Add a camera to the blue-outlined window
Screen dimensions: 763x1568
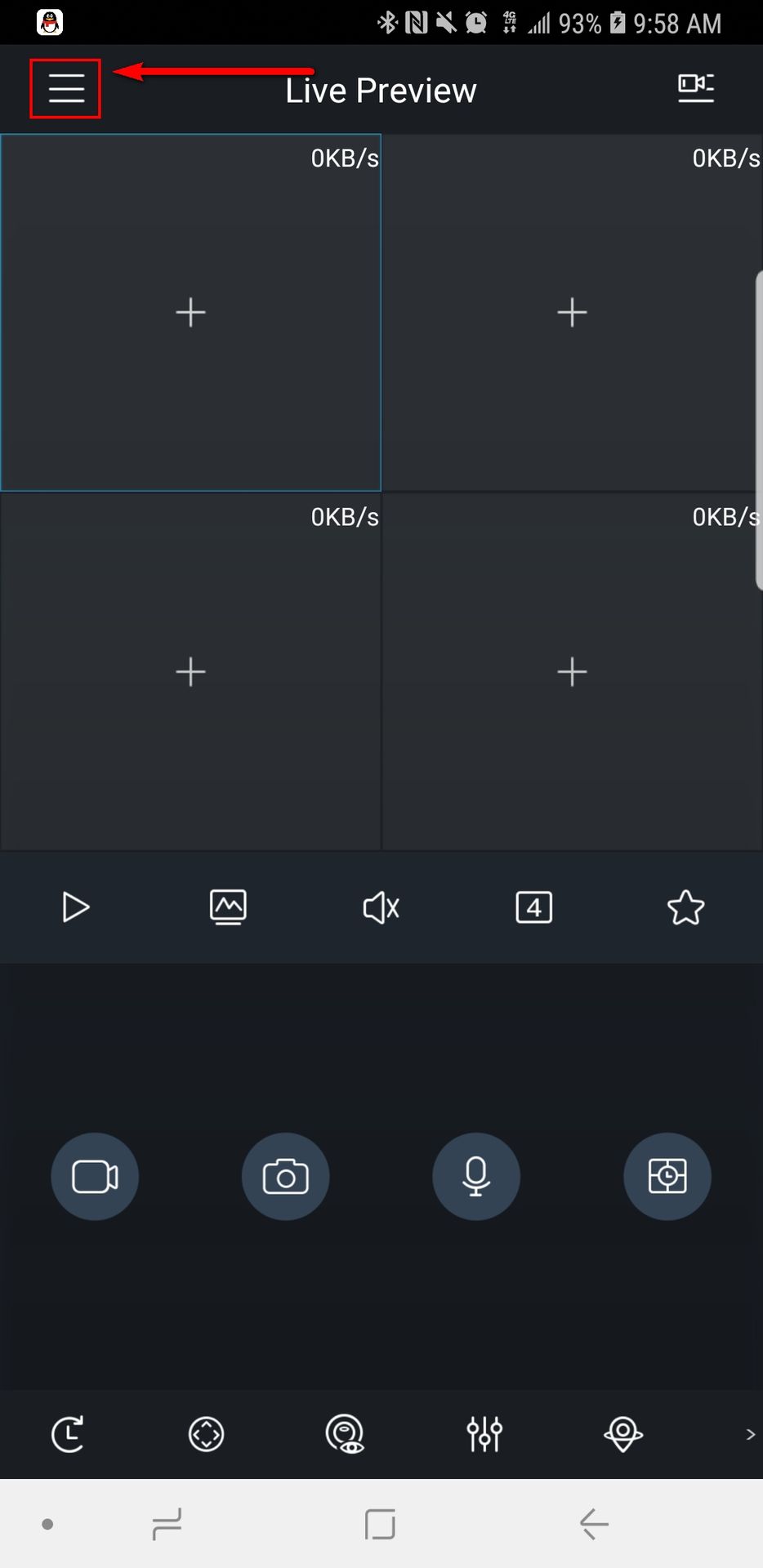pyautogui.click(x=190, y=313)
